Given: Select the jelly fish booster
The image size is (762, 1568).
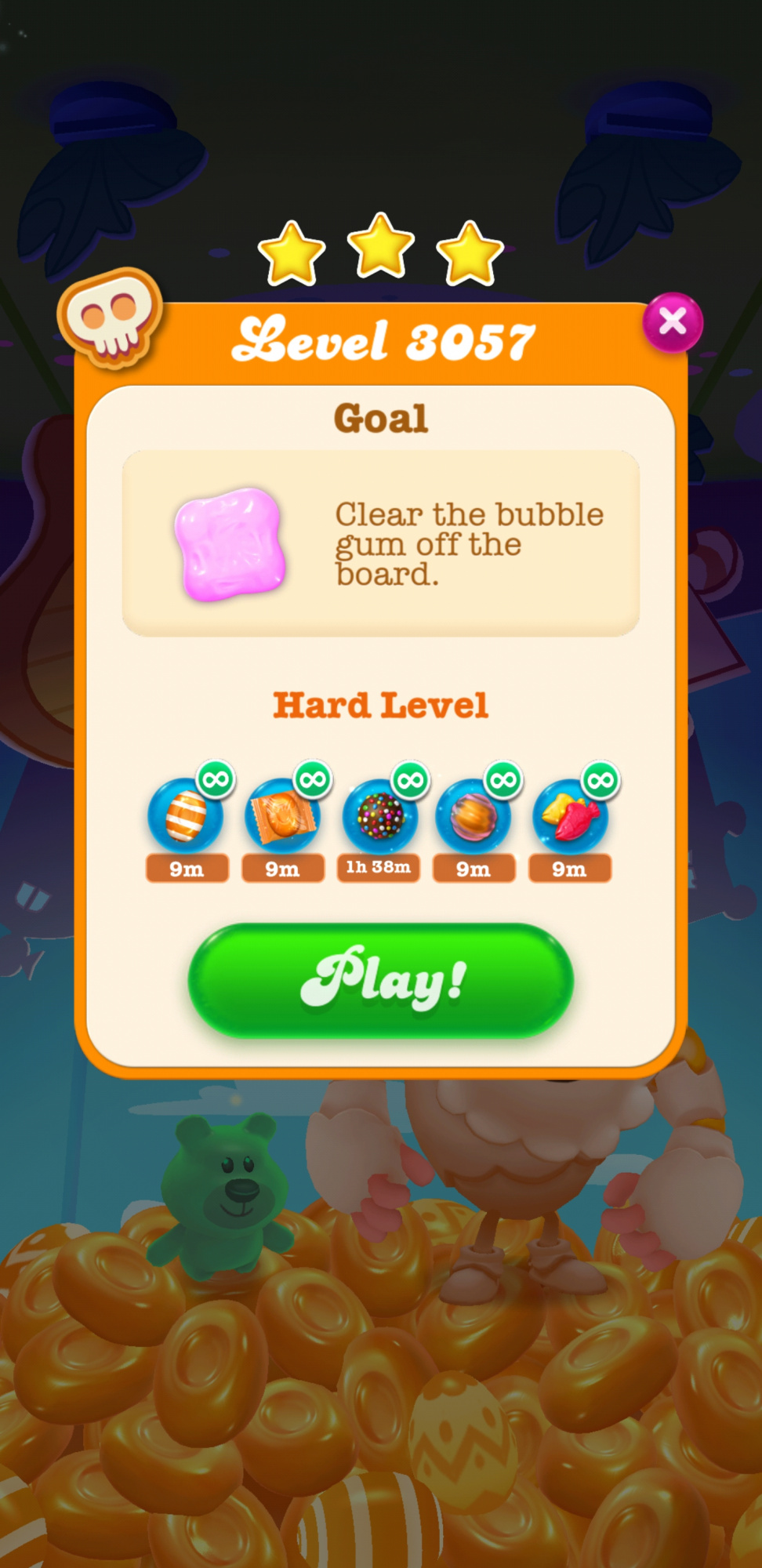Looking at the screenshot, I should coord(570,816).
